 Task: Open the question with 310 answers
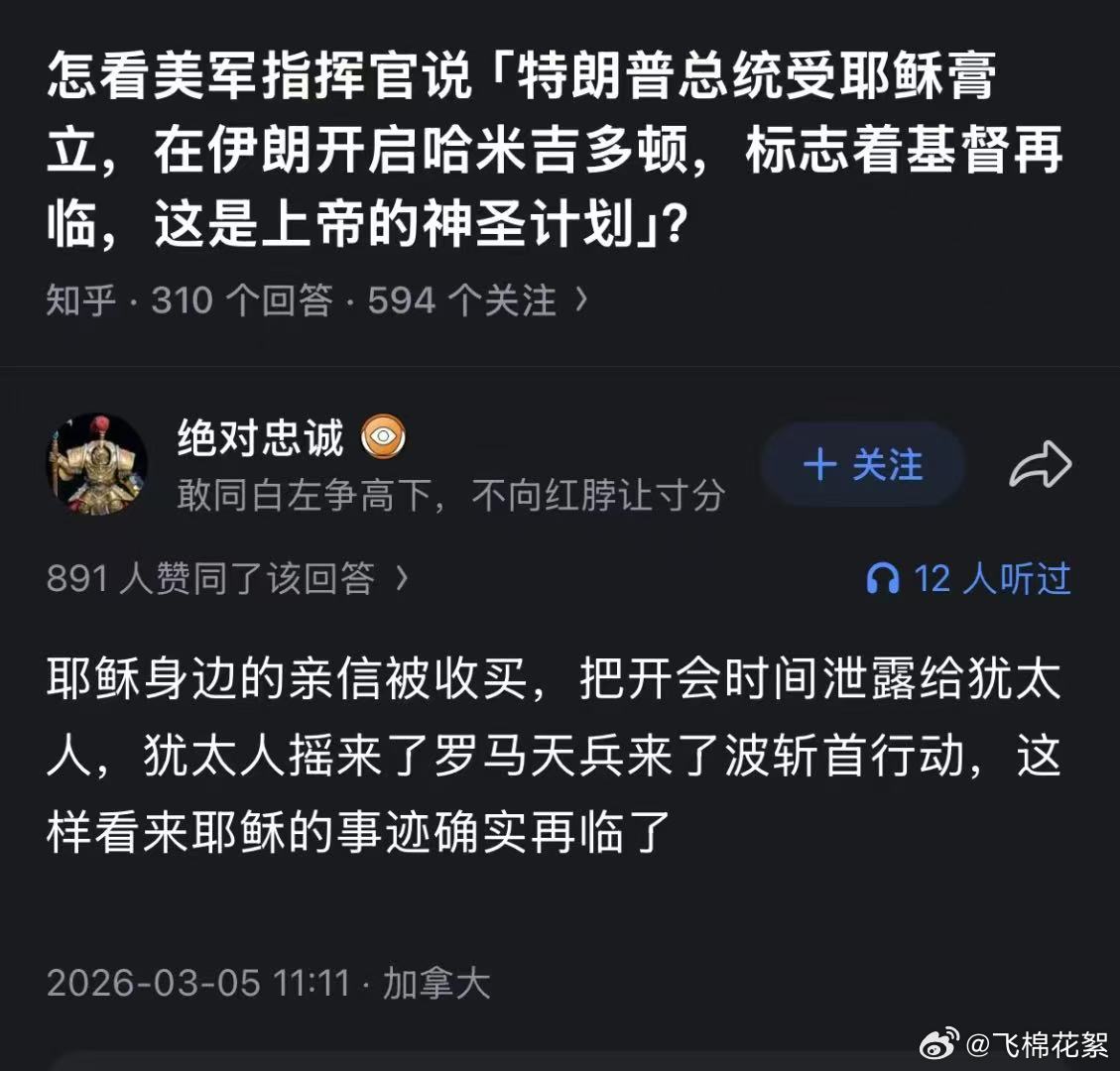coord(315,299)
